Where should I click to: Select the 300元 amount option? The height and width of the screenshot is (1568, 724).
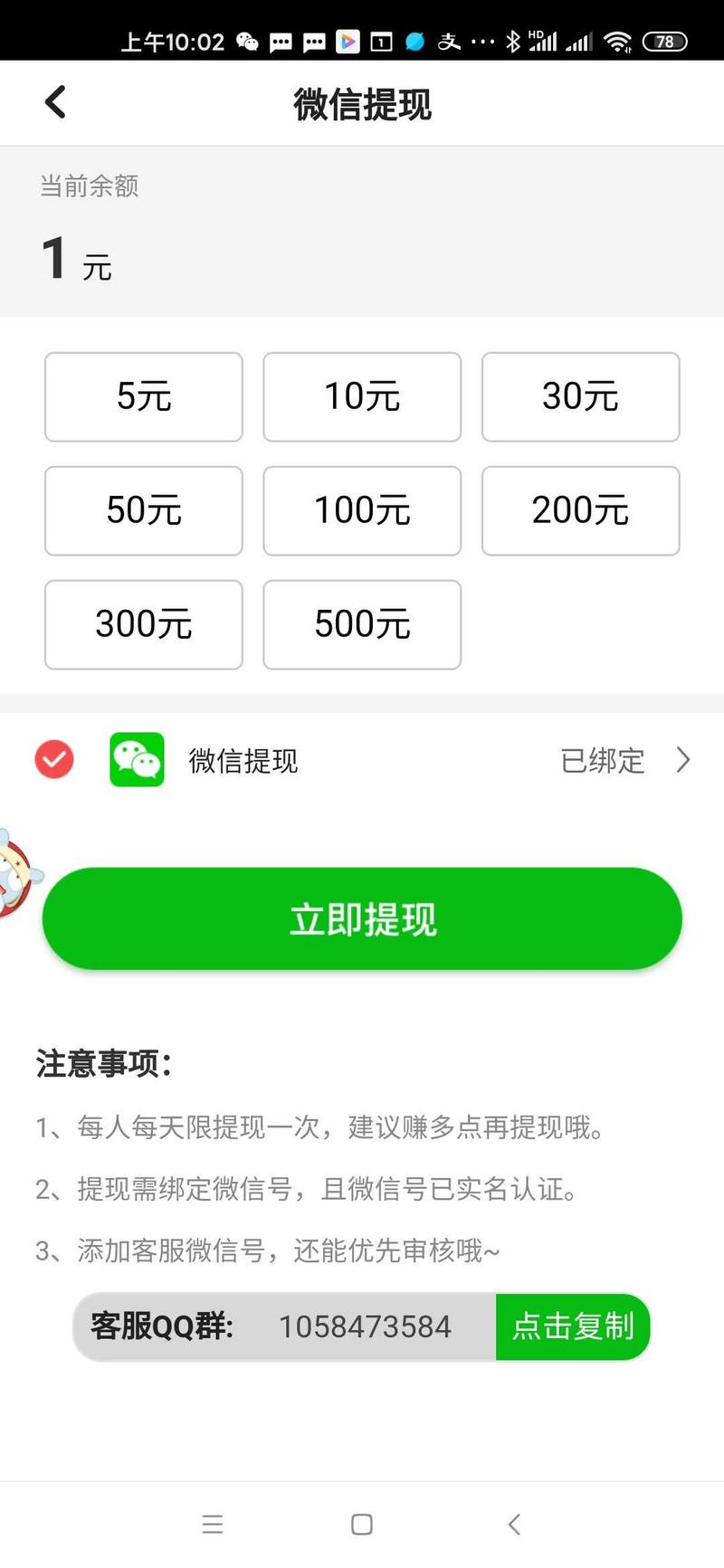pyautogui.click(x=144, y=625)
